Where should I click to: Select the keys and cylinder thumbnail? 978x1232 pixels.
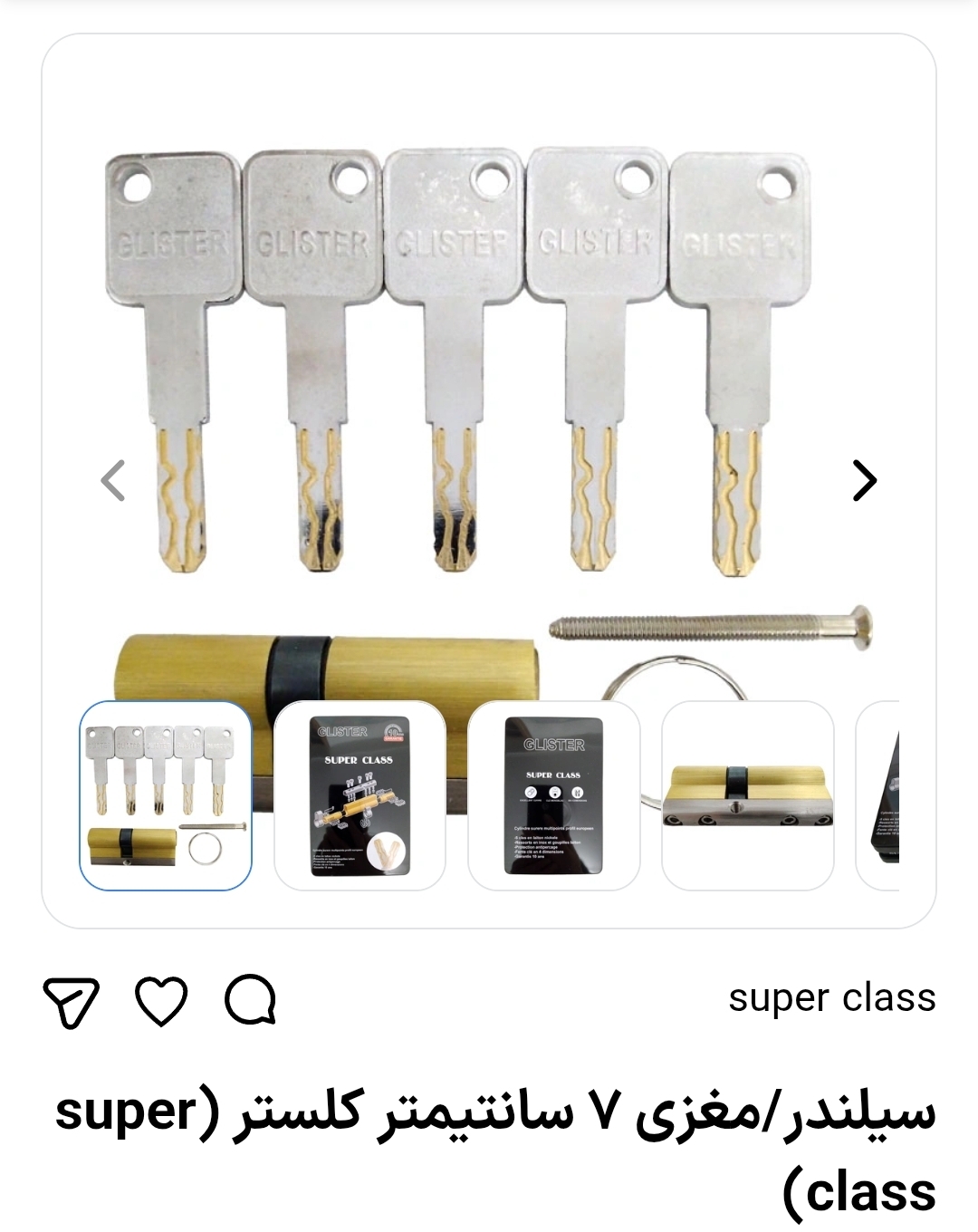pos(166,795)
